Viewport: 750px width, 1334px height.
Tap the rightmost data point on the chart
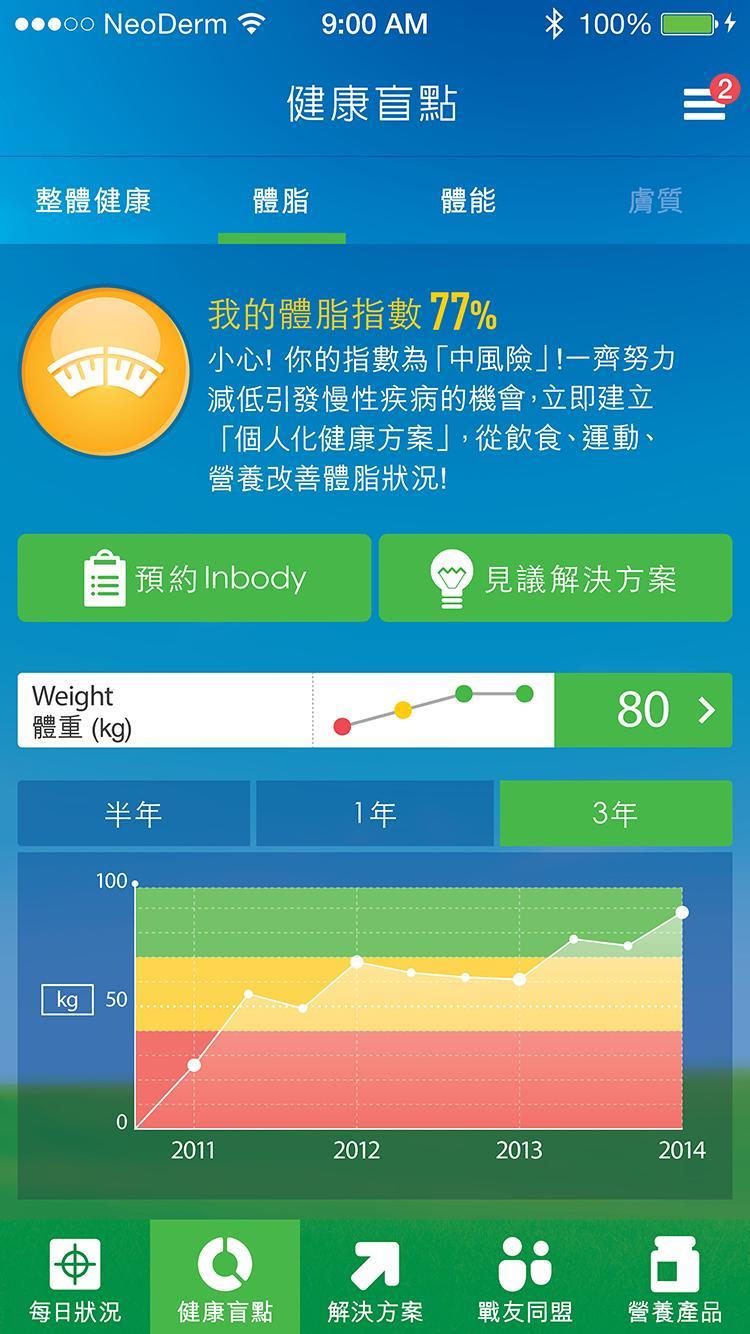(x=682, y=912)
